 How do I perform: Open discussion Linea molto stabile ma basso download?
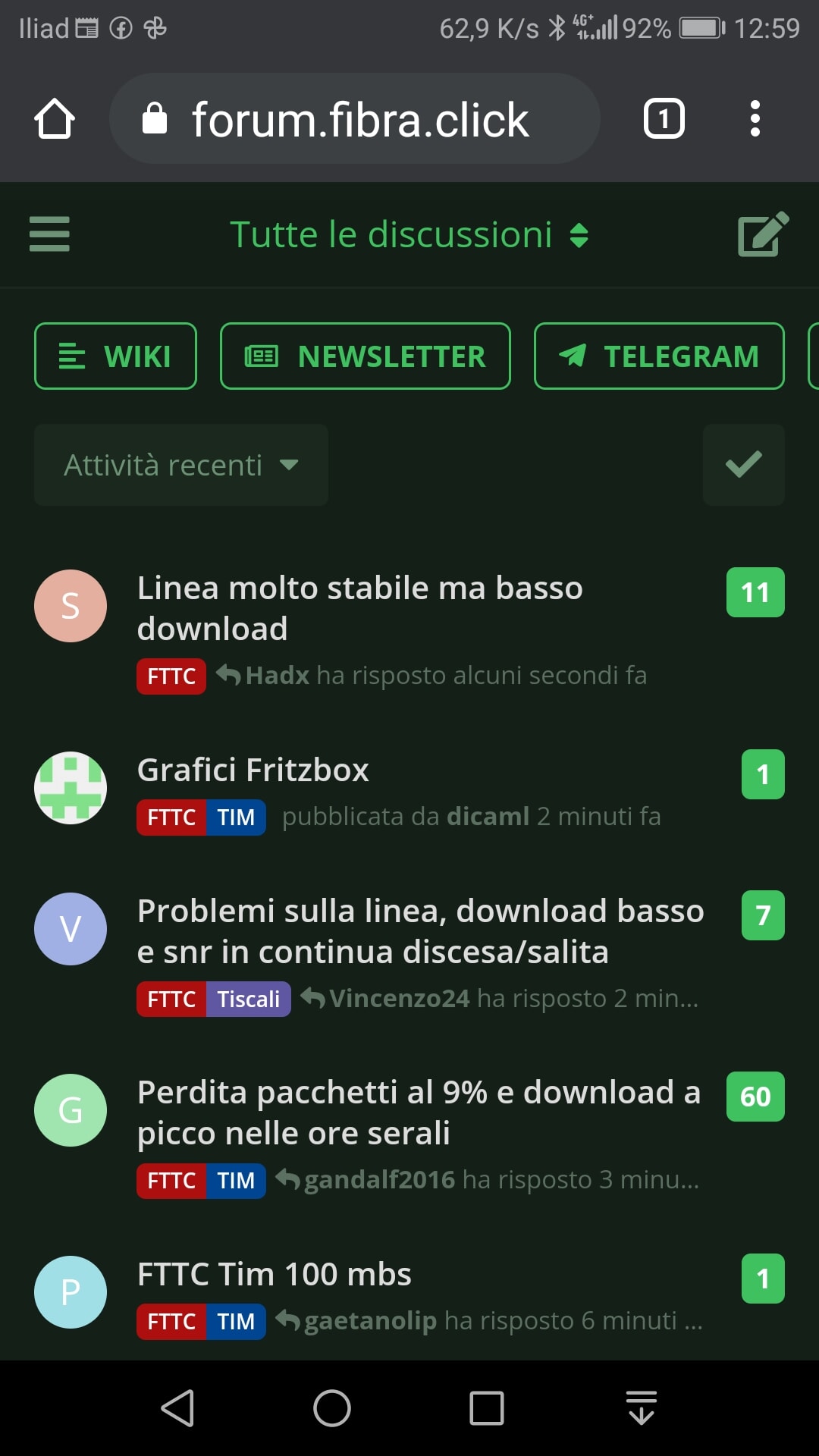[x=359, y=608]
